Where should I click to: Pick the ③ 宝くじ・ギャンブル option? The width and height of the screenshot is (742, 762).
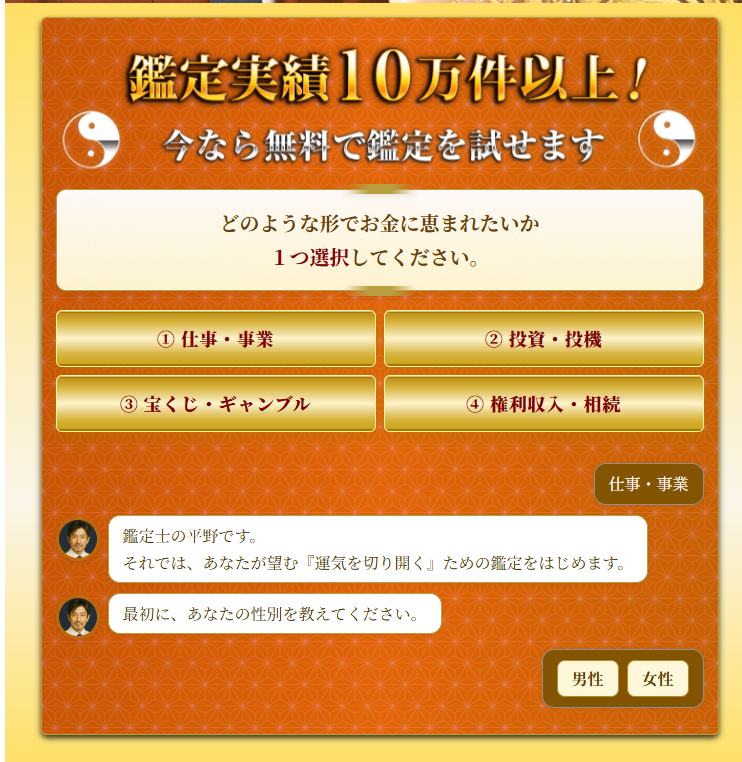click(215, 404)
